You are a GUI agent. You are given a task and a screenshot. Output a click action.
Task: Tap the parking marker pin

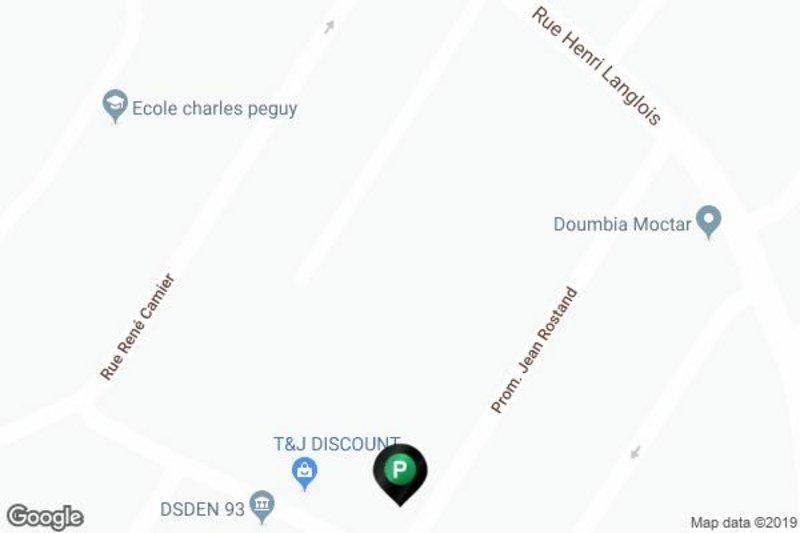coord(399,470)
